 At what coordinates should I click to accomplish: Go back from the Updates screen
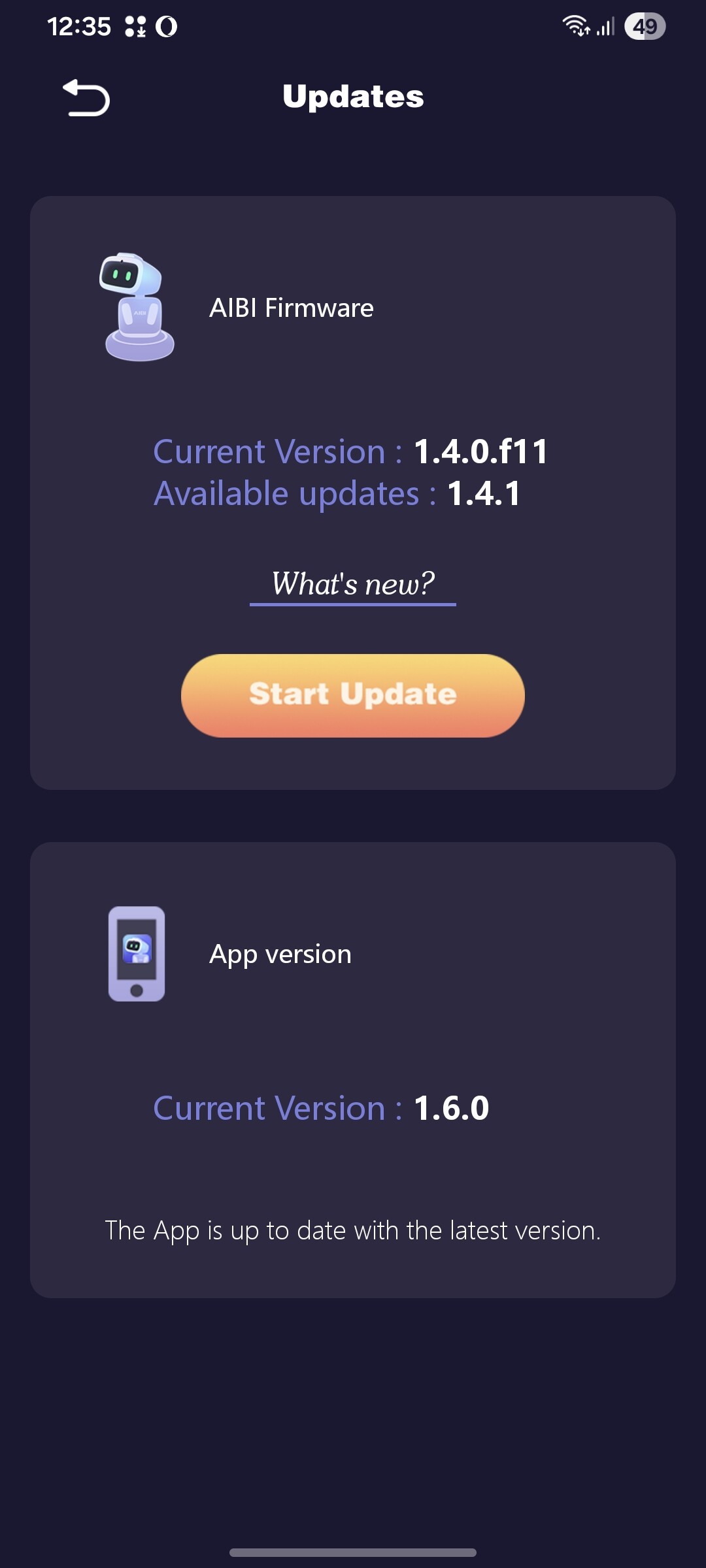pos(86,98)
